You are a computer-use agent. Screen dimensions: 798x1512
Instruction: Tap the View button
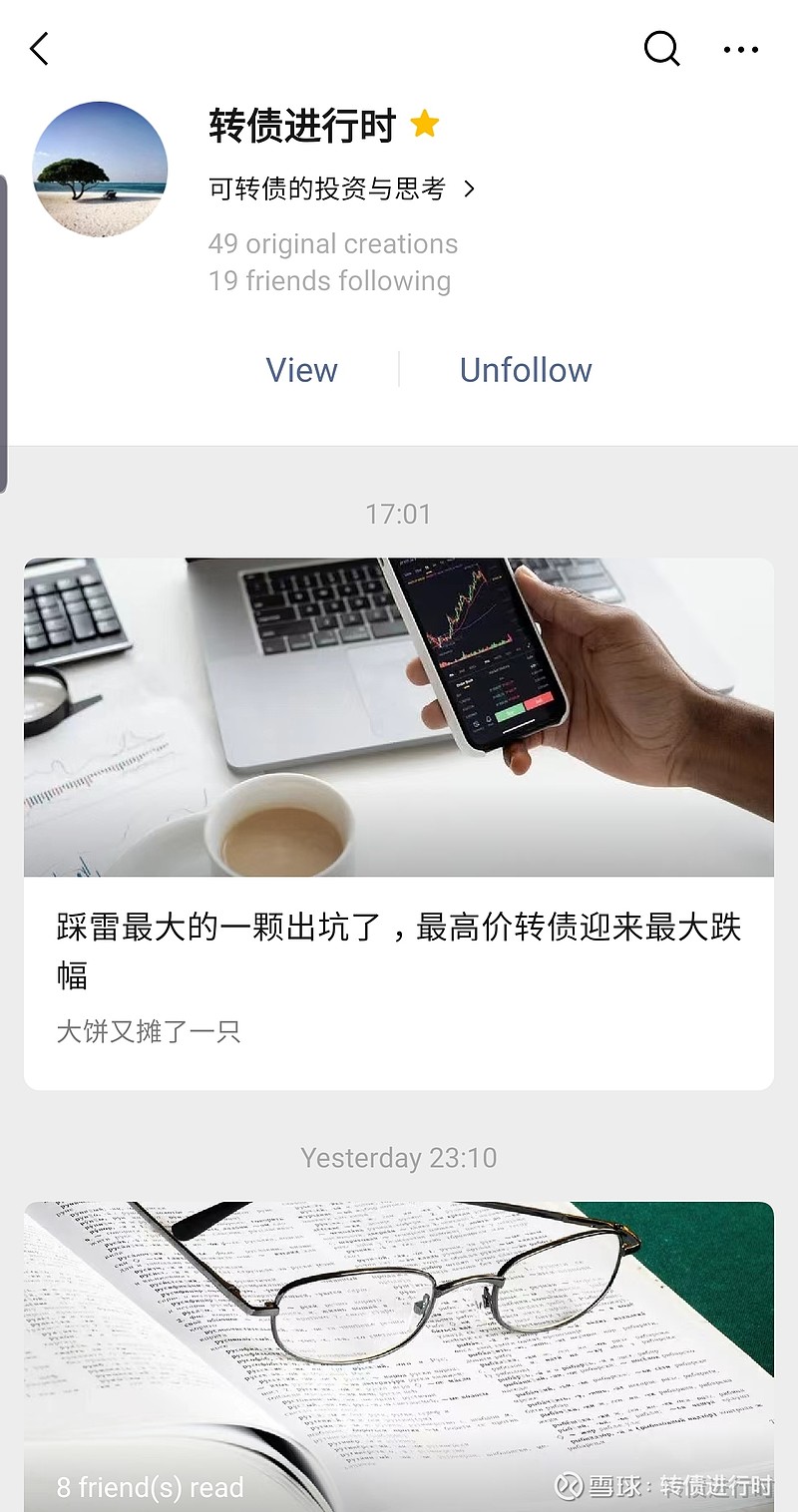click(x=301, y=370)
